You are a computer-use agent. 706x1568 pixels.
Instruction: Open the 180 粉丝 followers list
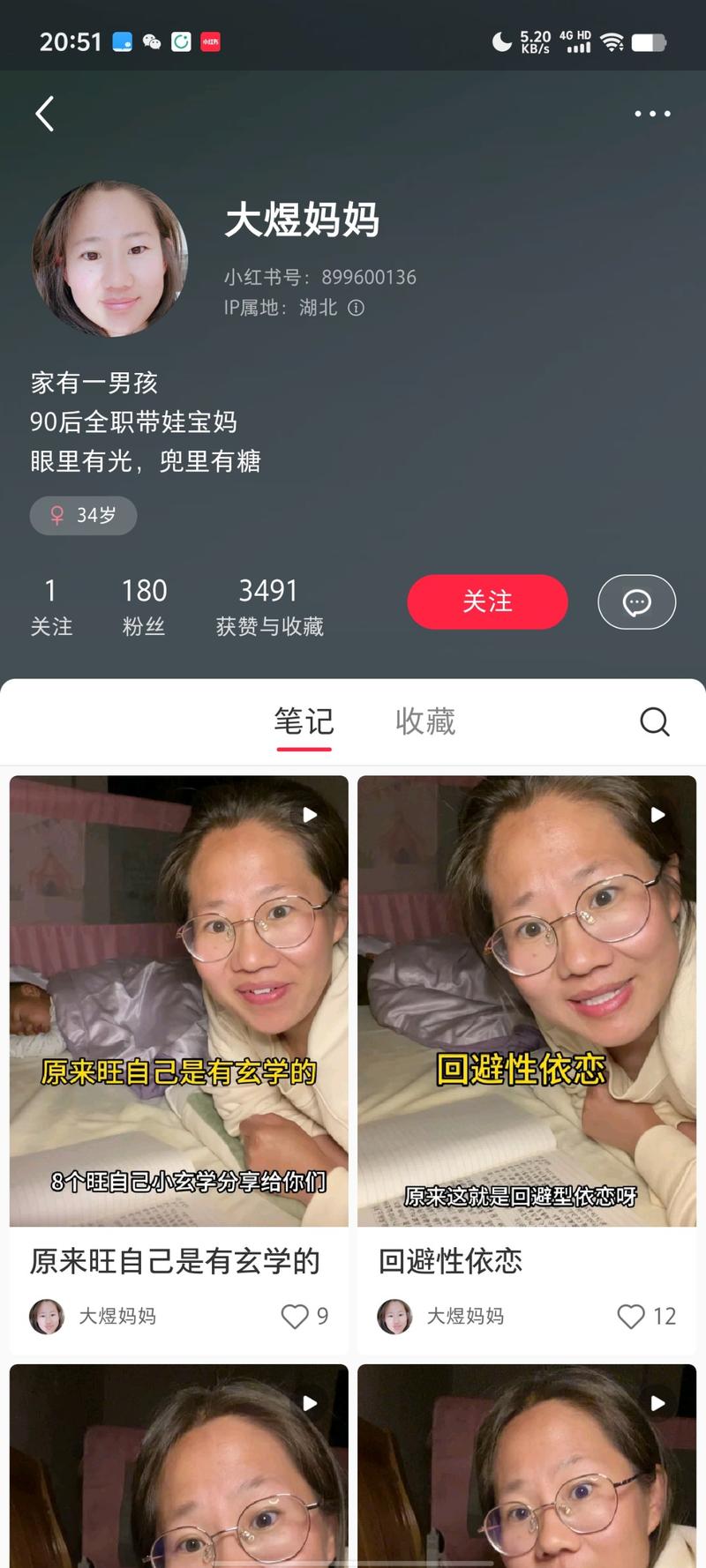click(x=144, y=607)
